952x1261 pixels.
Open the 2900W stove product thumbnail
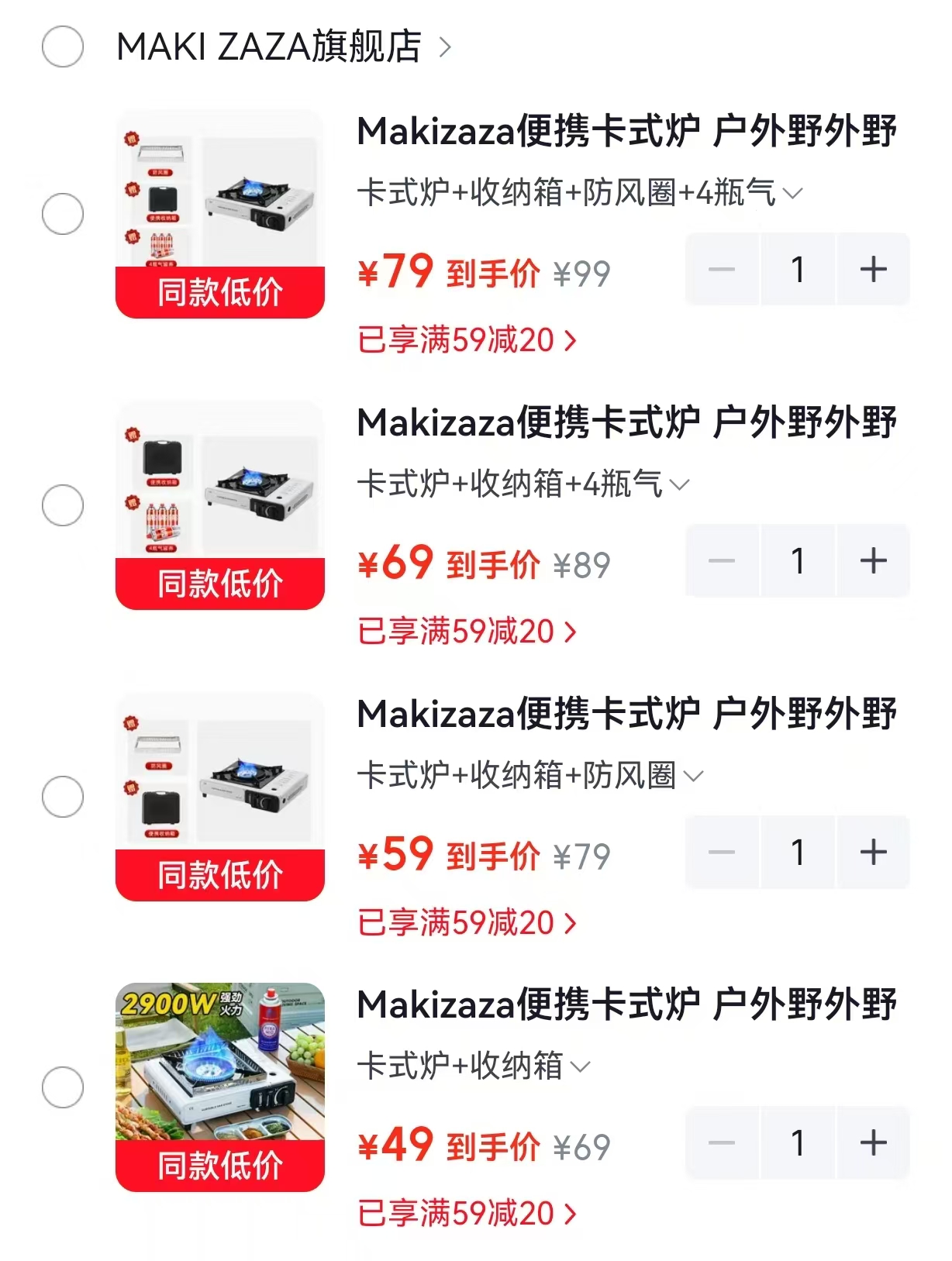click(x=220, y=1087)
